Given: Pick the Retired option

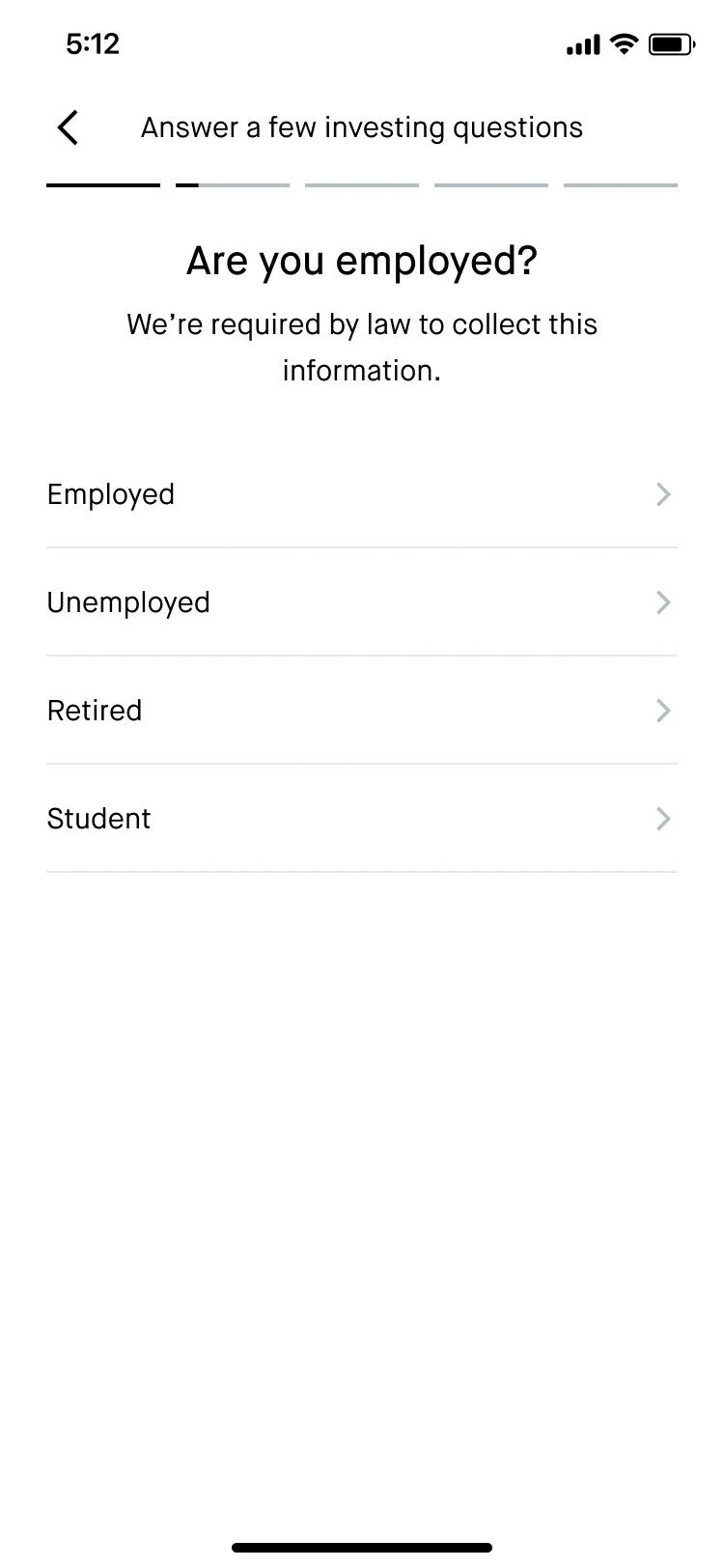Looking at the screenshot, I should 362,711.
